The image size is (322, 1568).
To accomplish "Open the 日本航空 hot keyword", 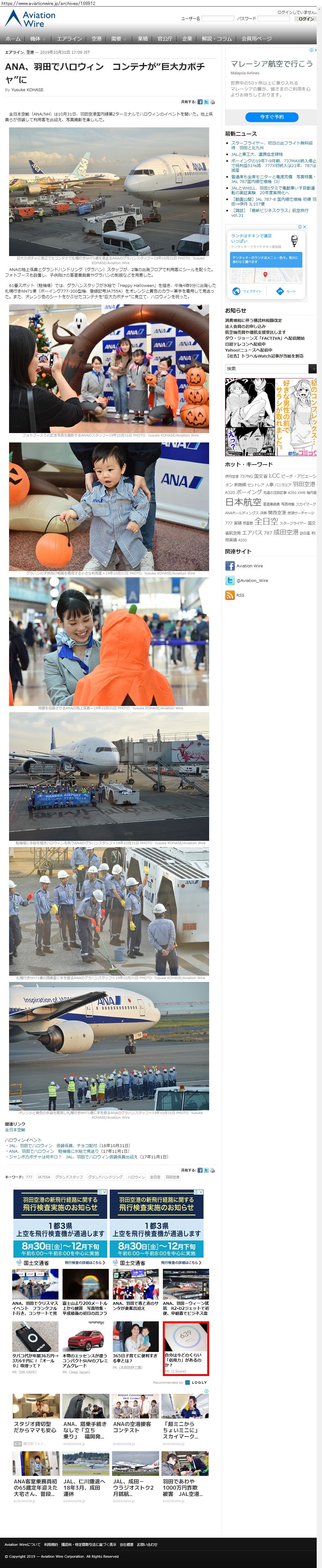I will click(x=243, y=502).
